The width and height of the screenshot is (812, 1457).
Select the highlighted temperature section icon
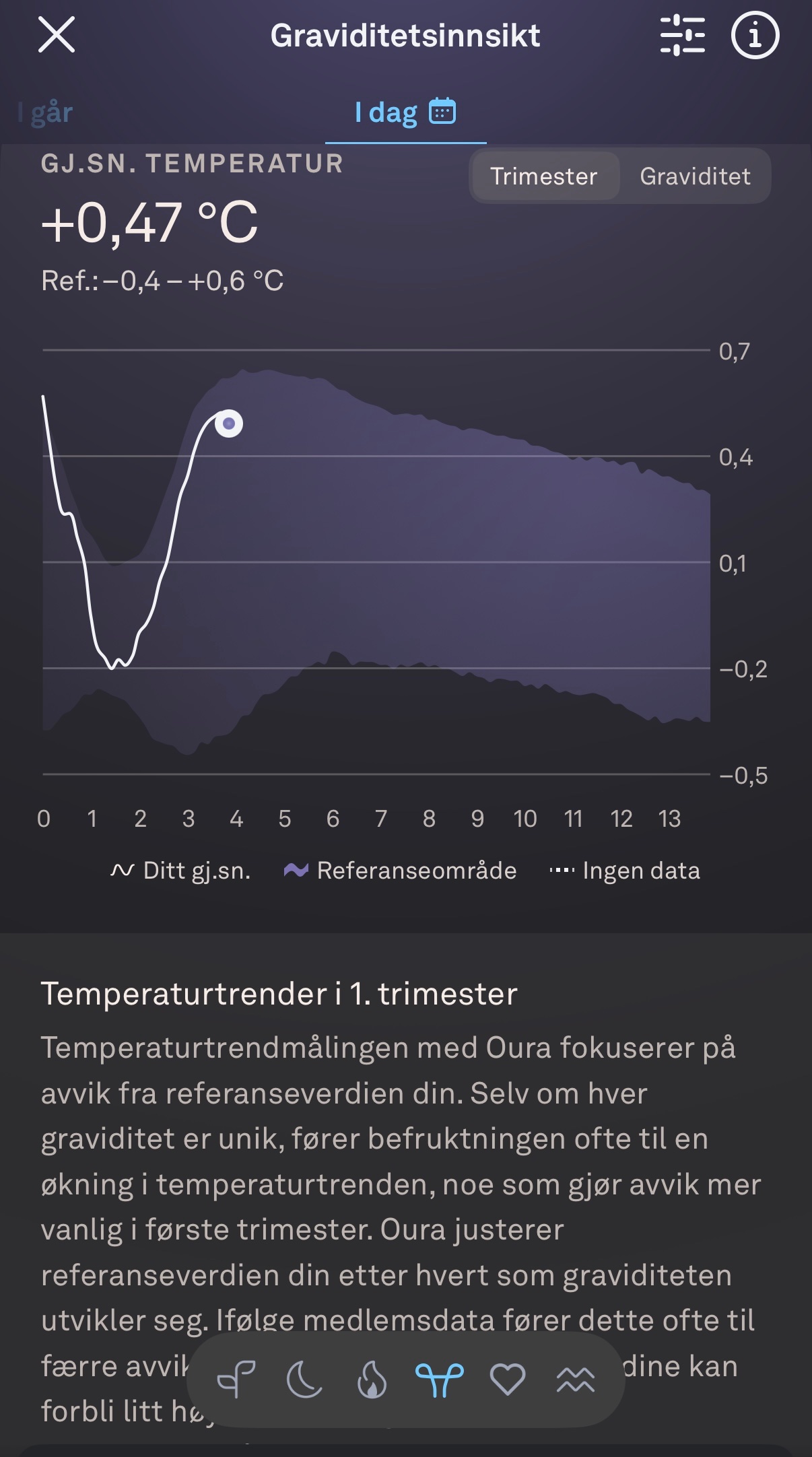tap(440, 1379)
